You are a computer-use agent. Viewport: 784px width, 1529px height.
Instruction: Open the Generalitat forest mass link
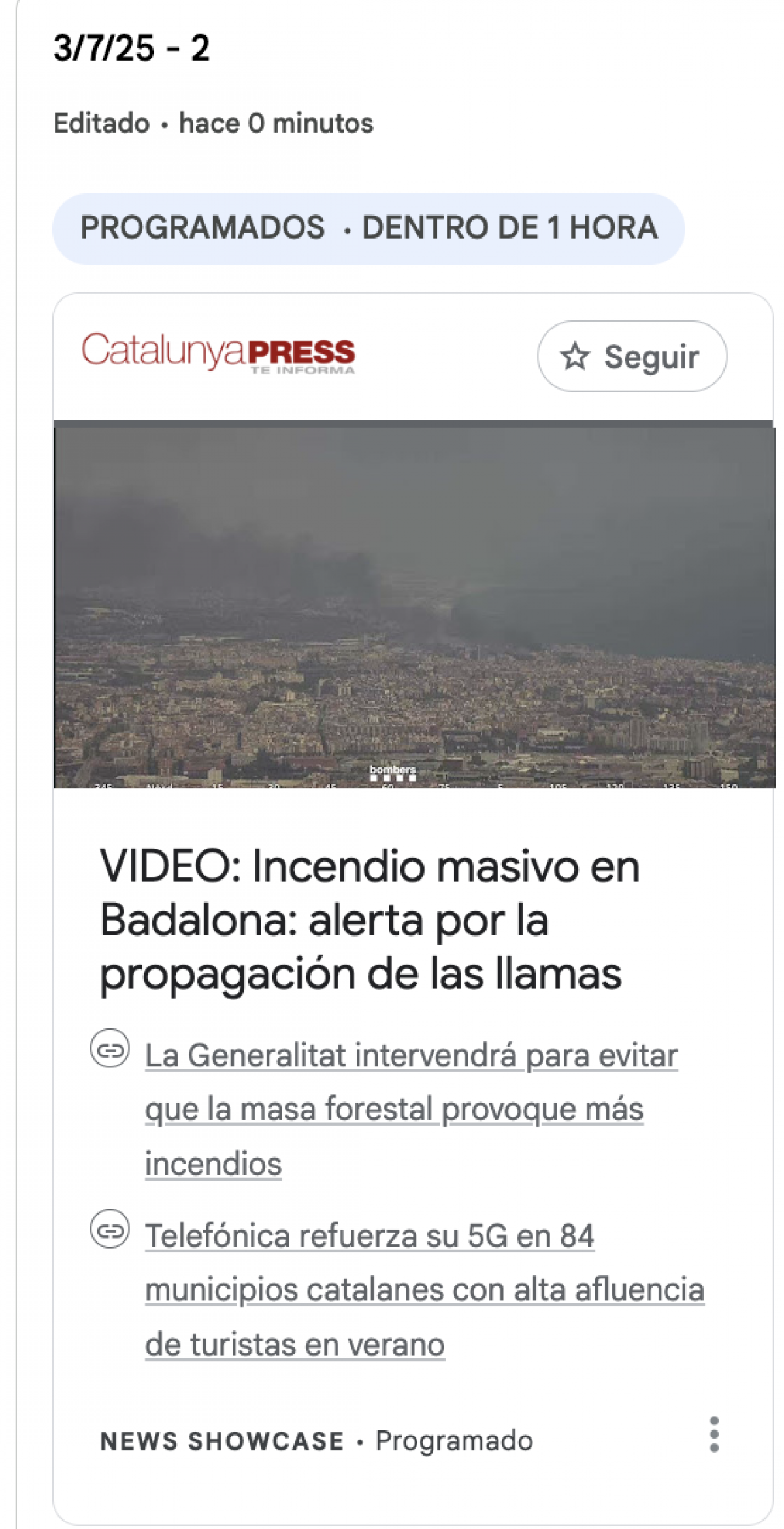pyautogui.click(x=410, y=1109)
